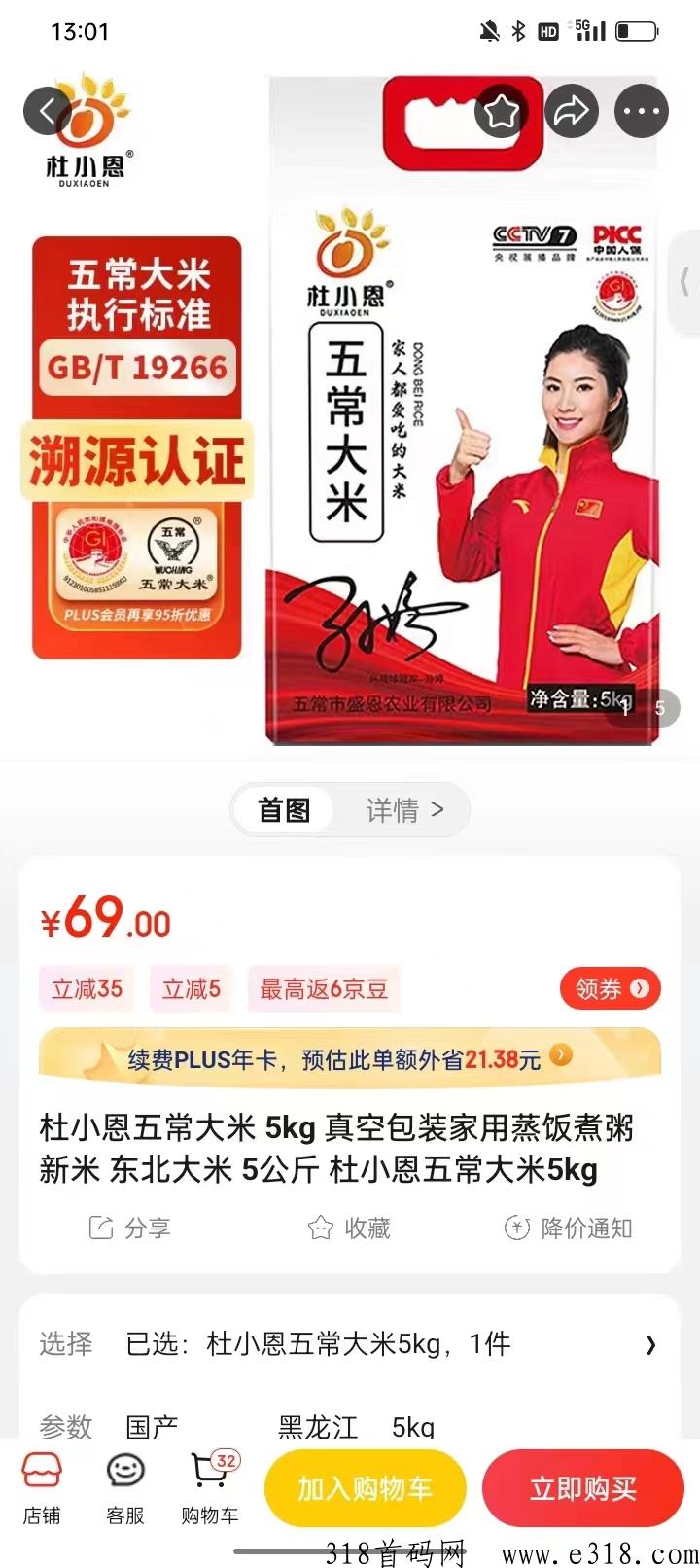Open the three-dot overflow menu
Screen dimensions: 700x1568
642,112
